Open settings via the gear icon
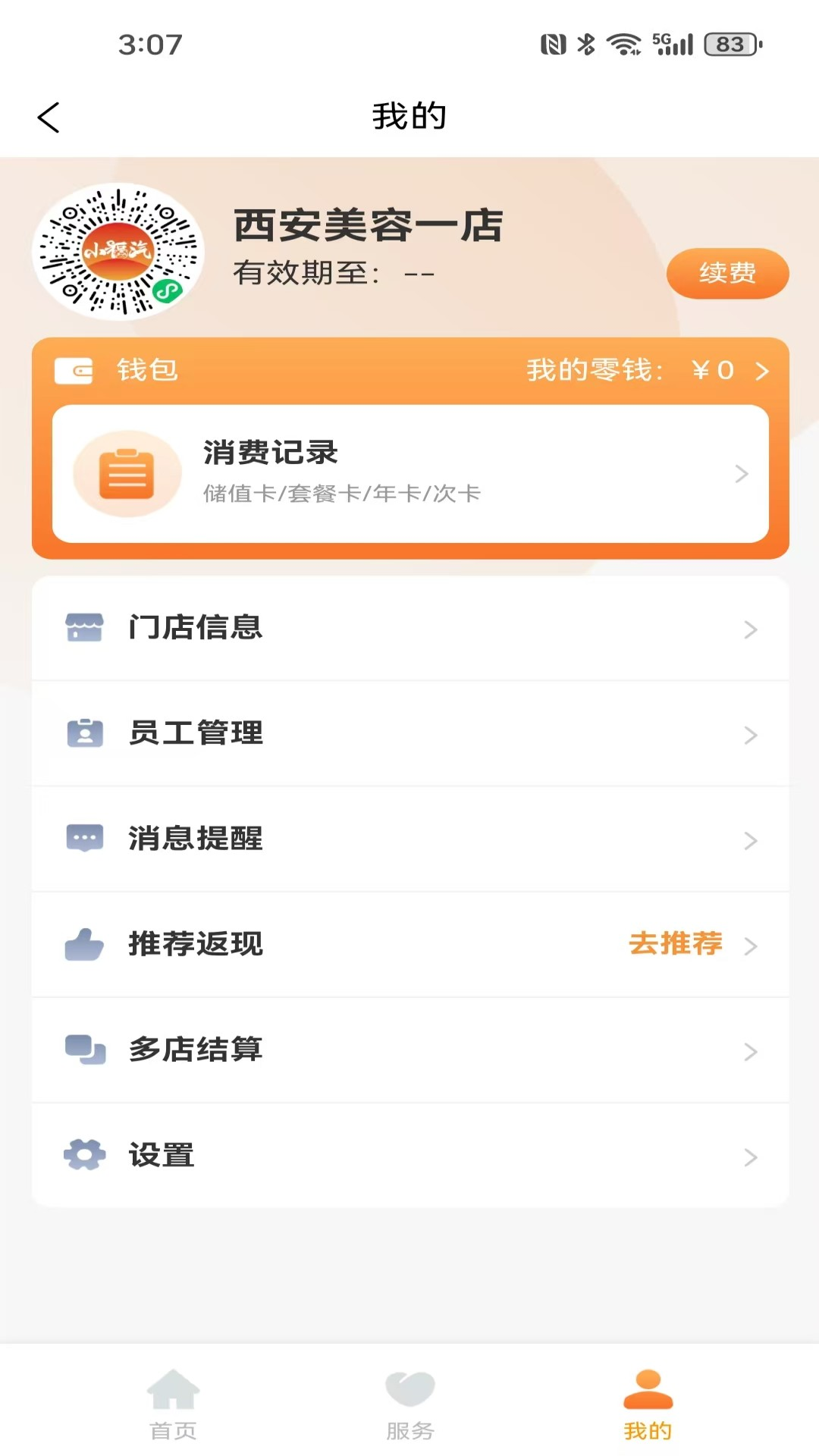The image size is (819, 1456). pos(85,1156)
